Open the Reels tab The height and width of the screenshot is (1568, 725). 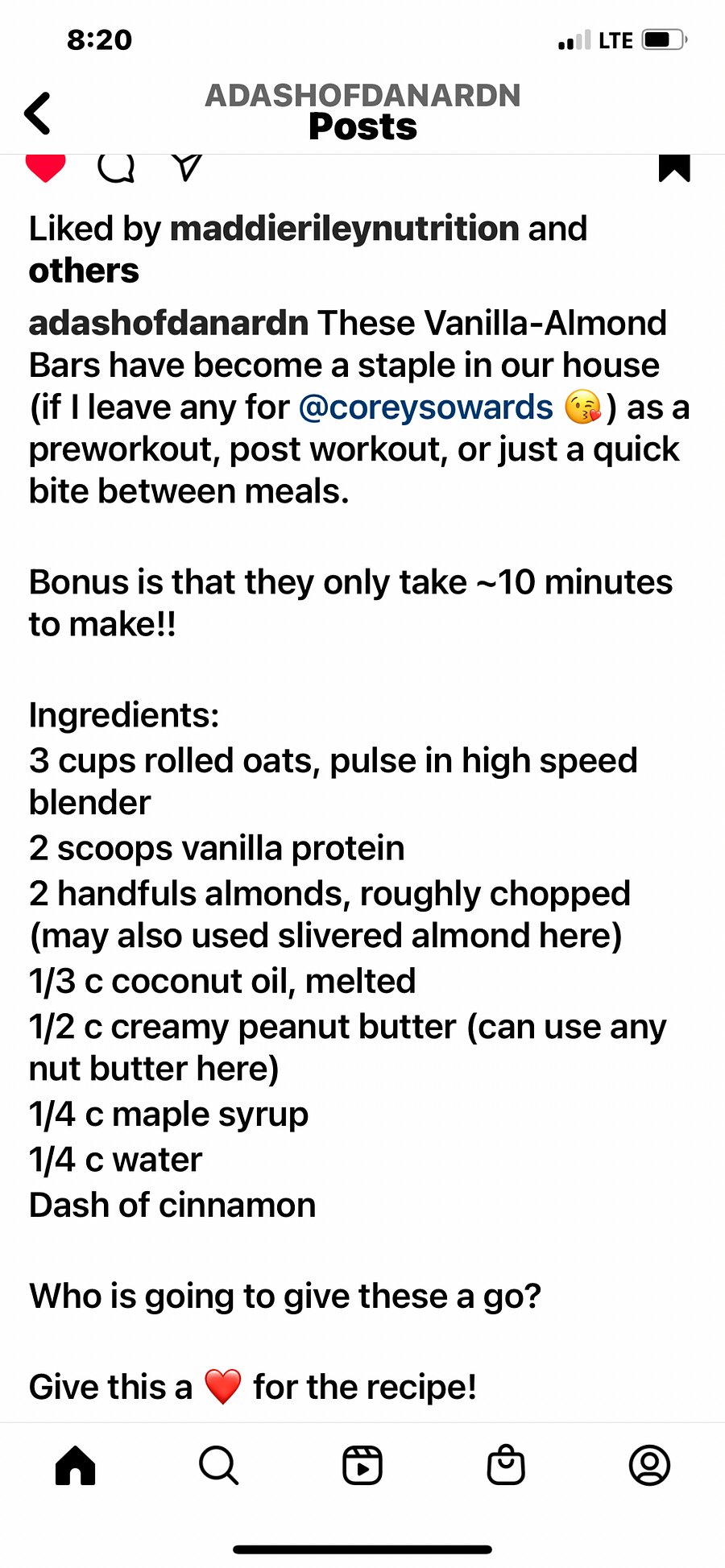[362, 1465]
